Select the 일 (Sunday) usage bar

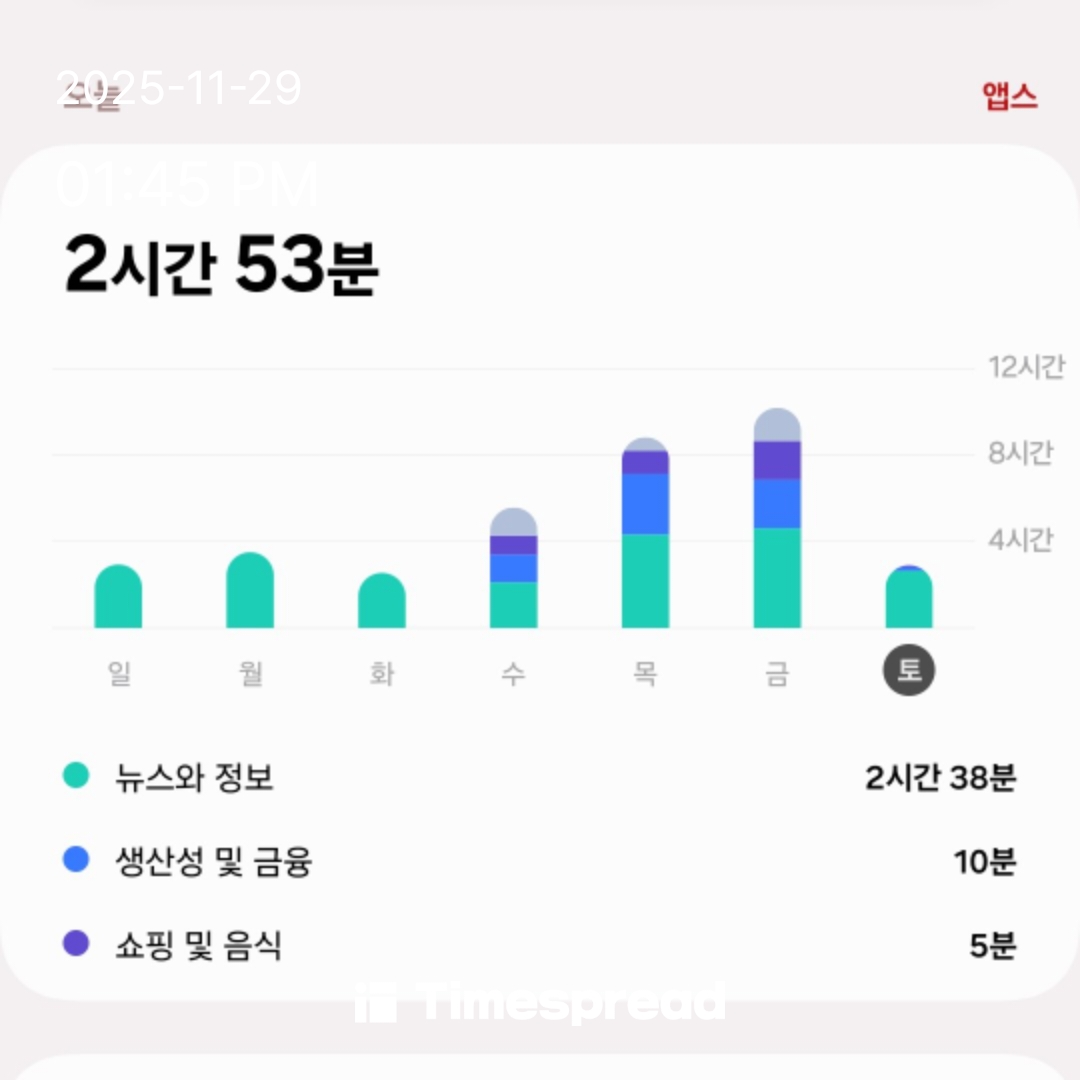118,598
